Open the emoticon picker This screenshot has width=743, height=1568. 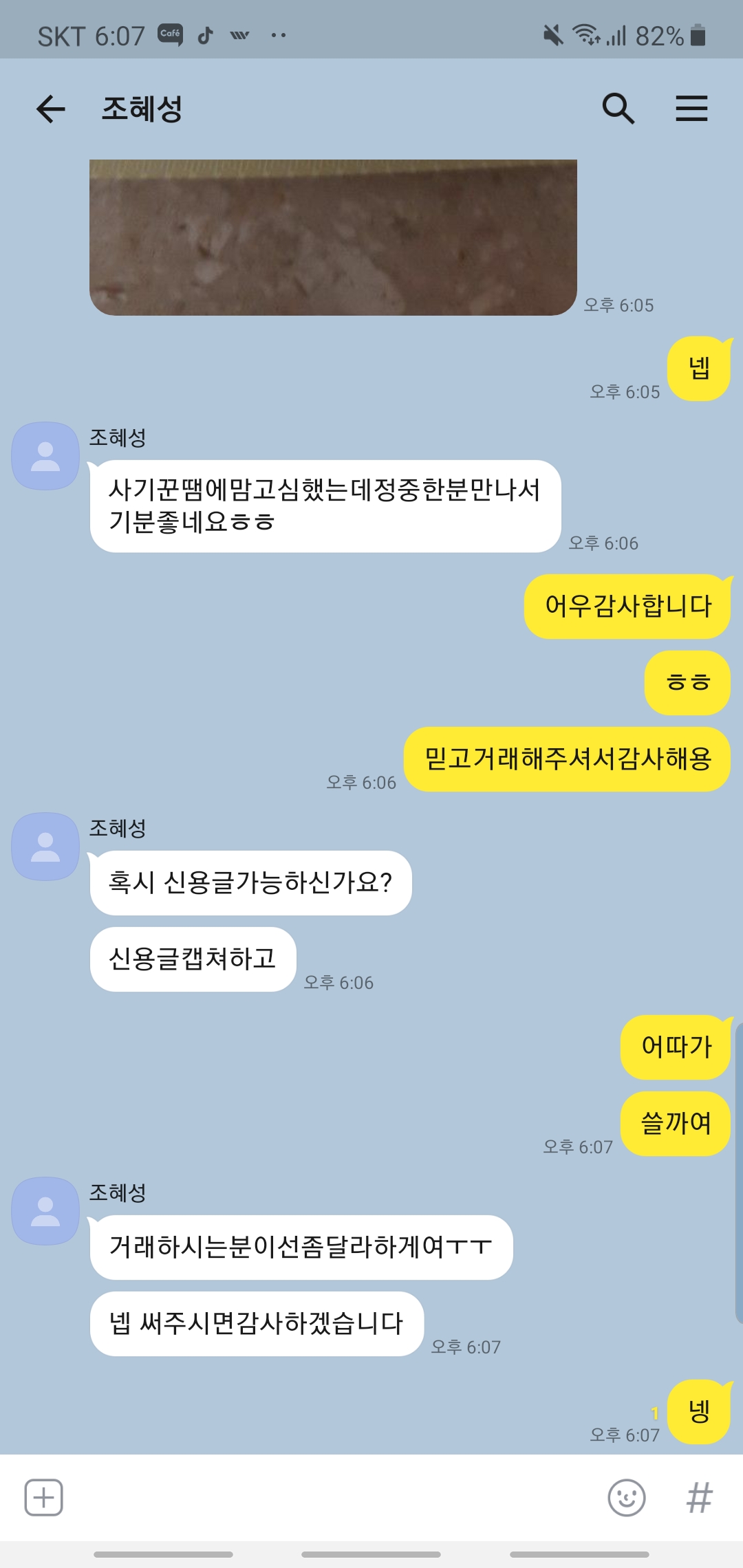(626, 1497)
